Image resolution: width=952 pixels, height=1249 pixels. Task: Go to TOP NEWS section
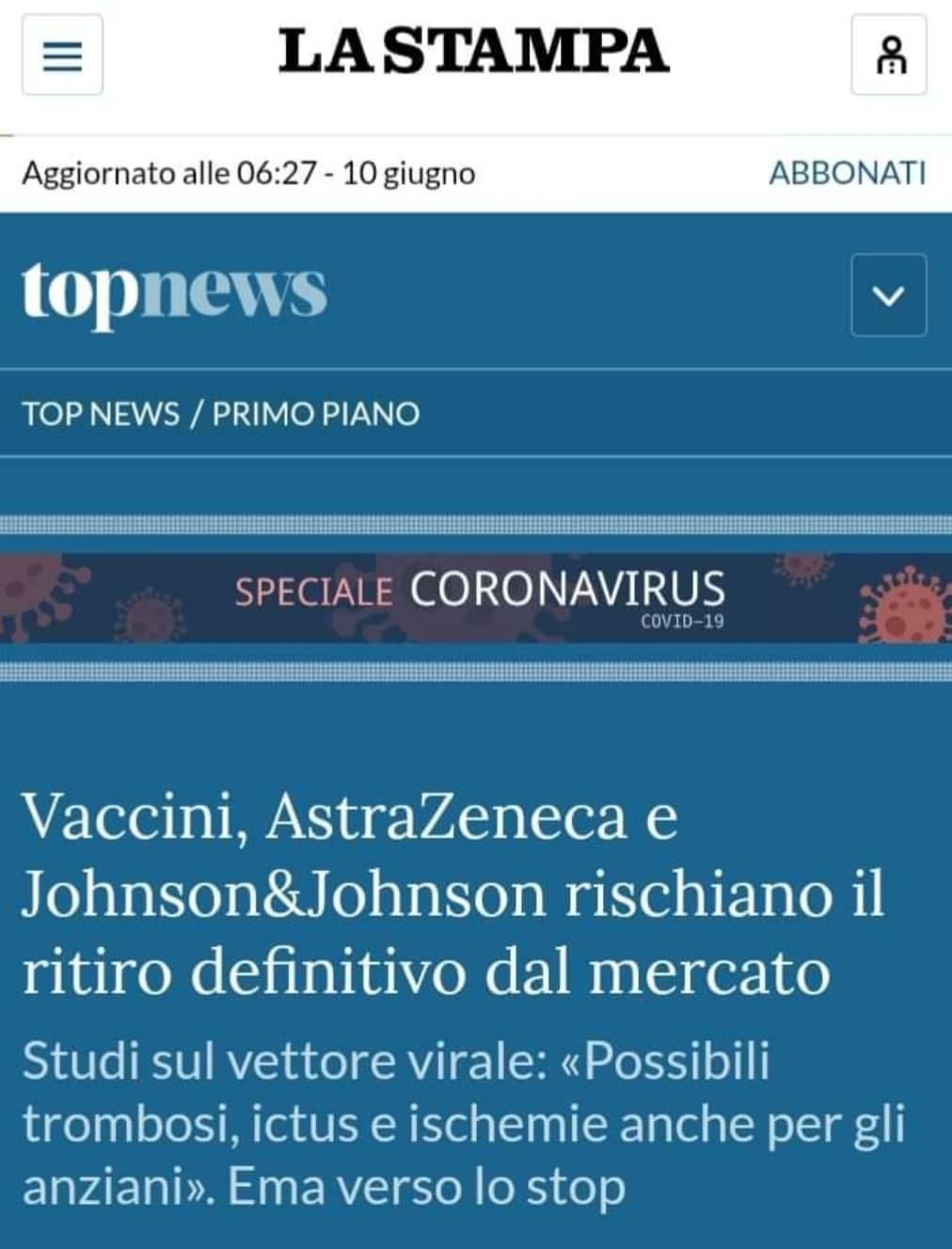(101, 414)
